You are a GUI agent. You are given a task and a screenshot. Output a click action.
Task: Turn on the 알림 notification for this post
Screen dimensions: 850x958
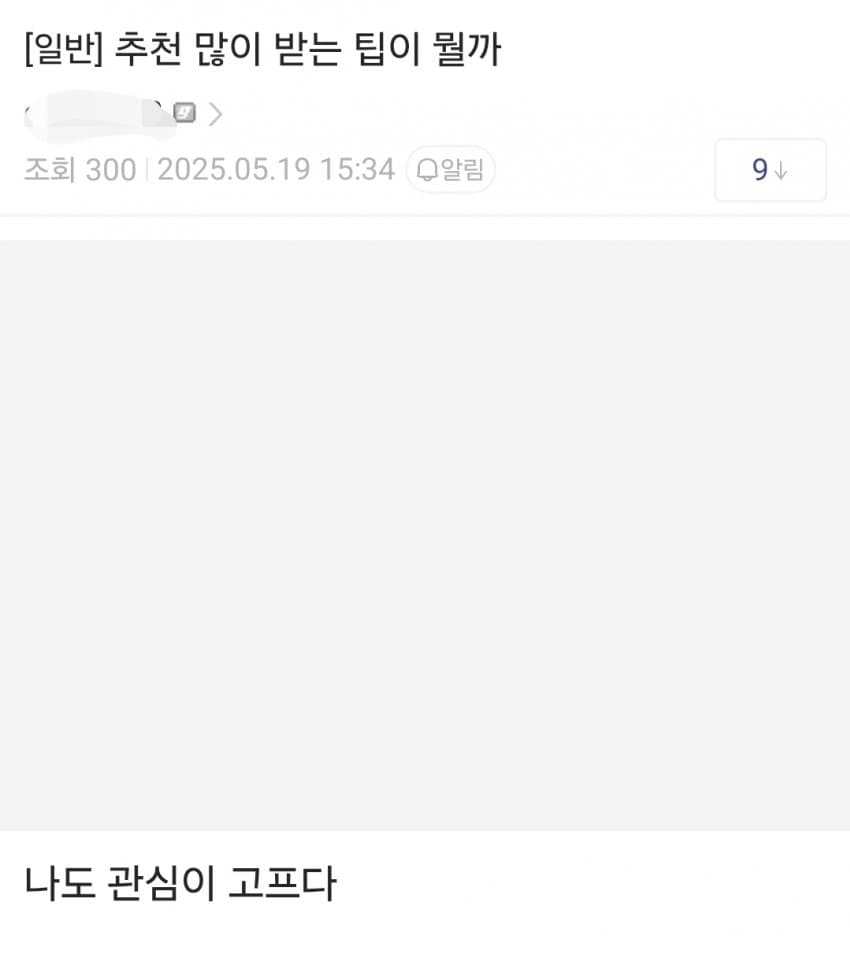point(450,170)
